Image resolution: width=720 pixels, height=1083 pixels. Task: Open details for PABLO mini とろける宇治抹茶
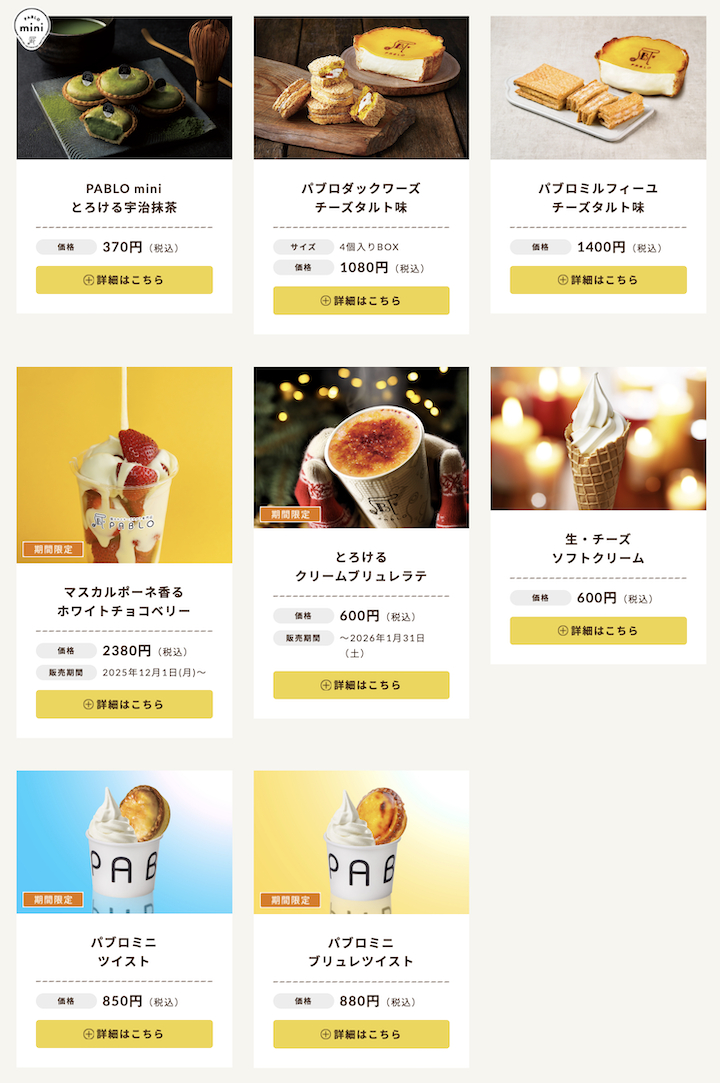[123, 280]
